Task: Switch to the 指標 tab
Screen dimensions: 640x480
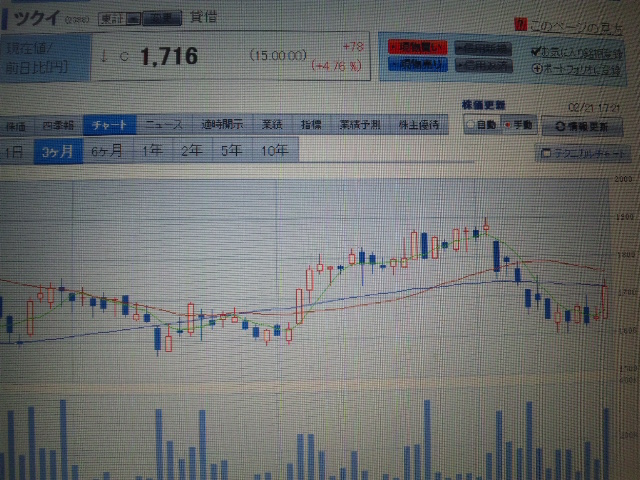Action: point(311,125)
